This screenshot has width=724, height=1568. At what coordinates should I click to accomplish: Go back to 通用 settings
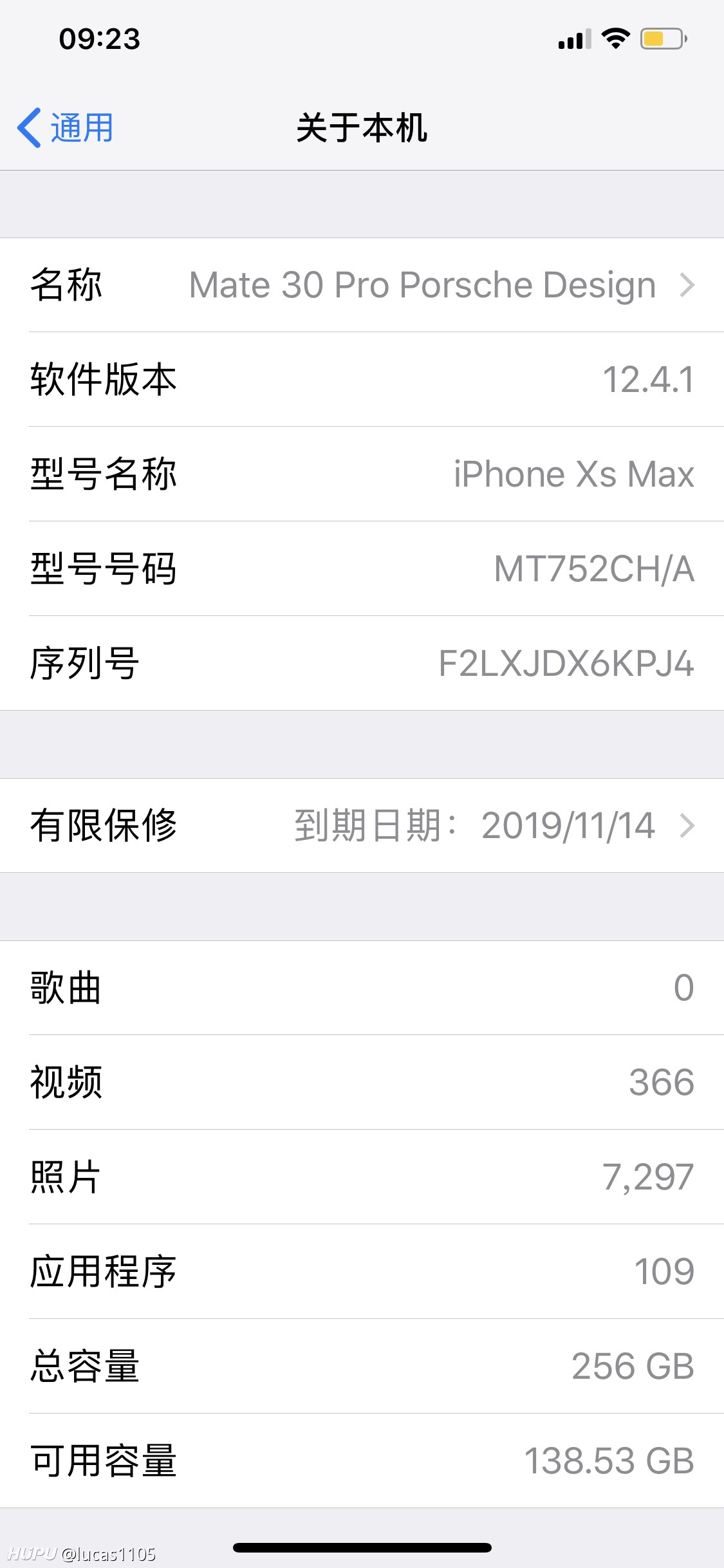[66, 127]
